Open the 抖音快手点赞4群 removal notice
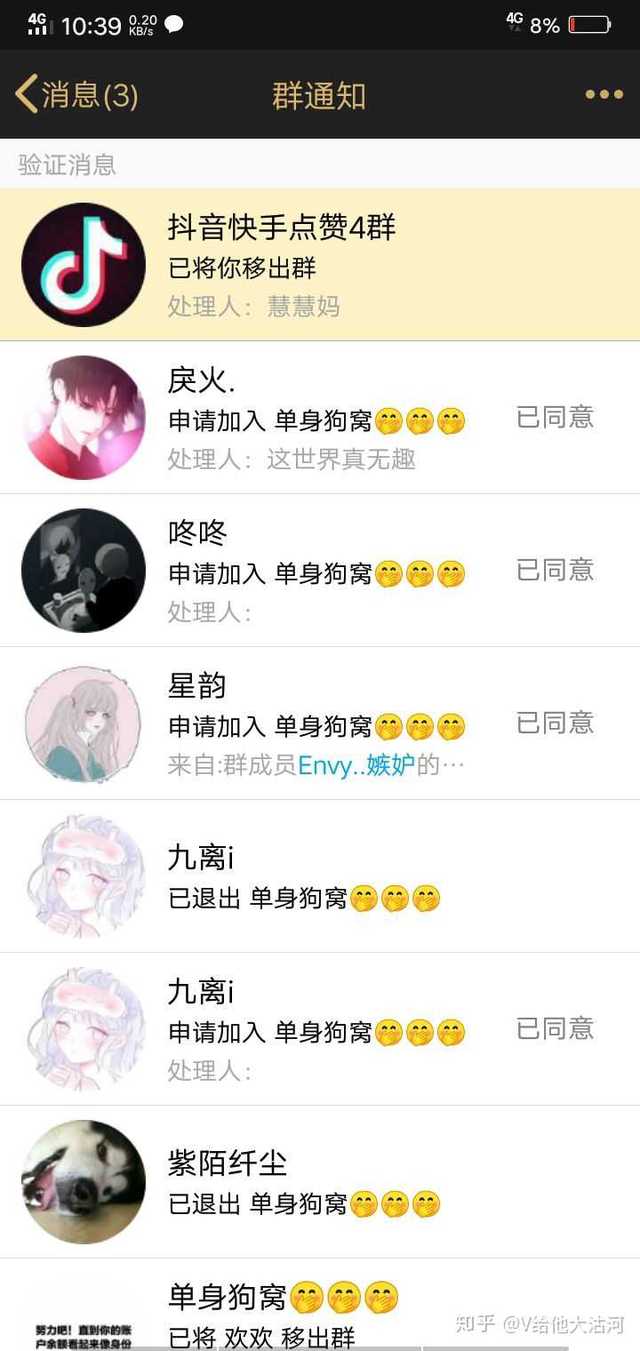The image size is (640, 1351). point(320,265)
